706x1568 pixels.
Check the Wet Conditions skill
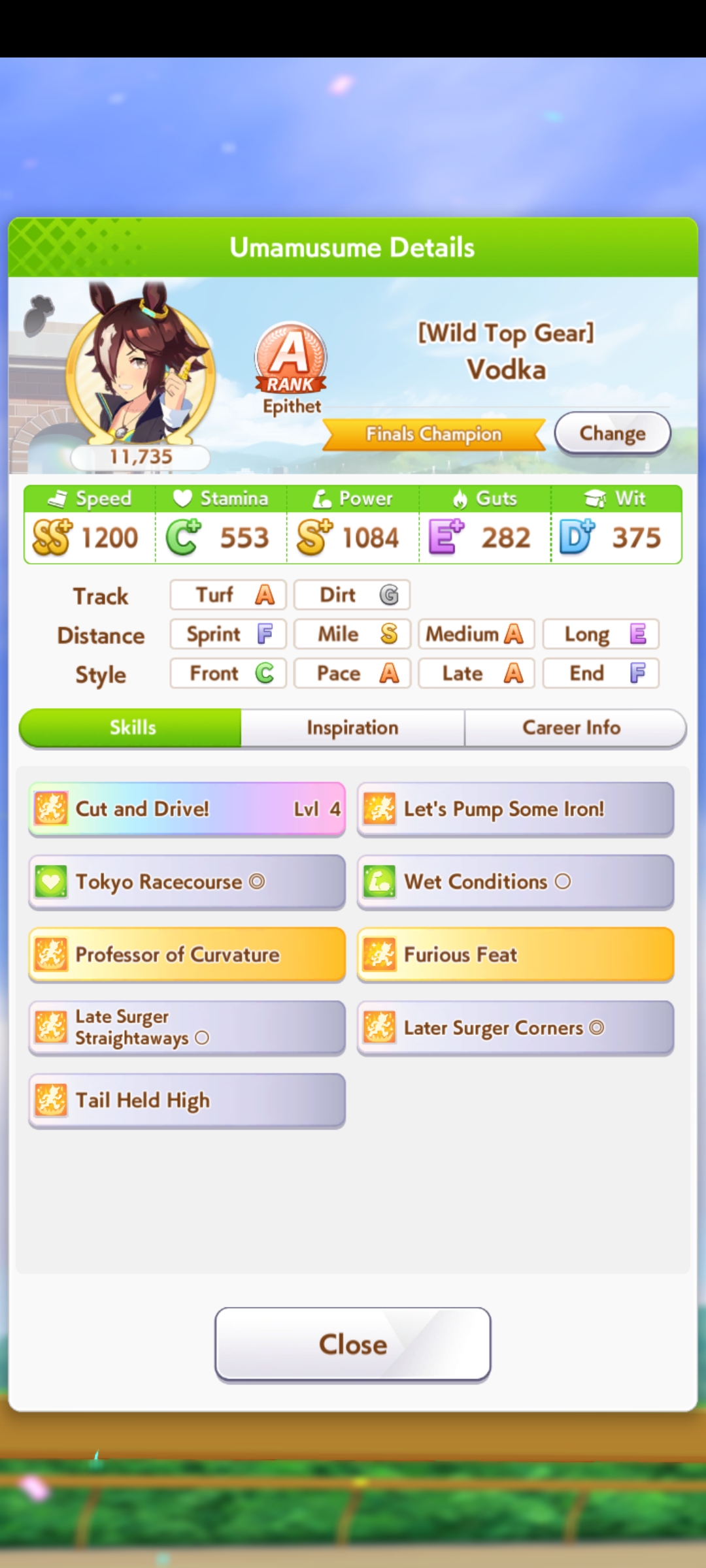[x=515, y=882]
